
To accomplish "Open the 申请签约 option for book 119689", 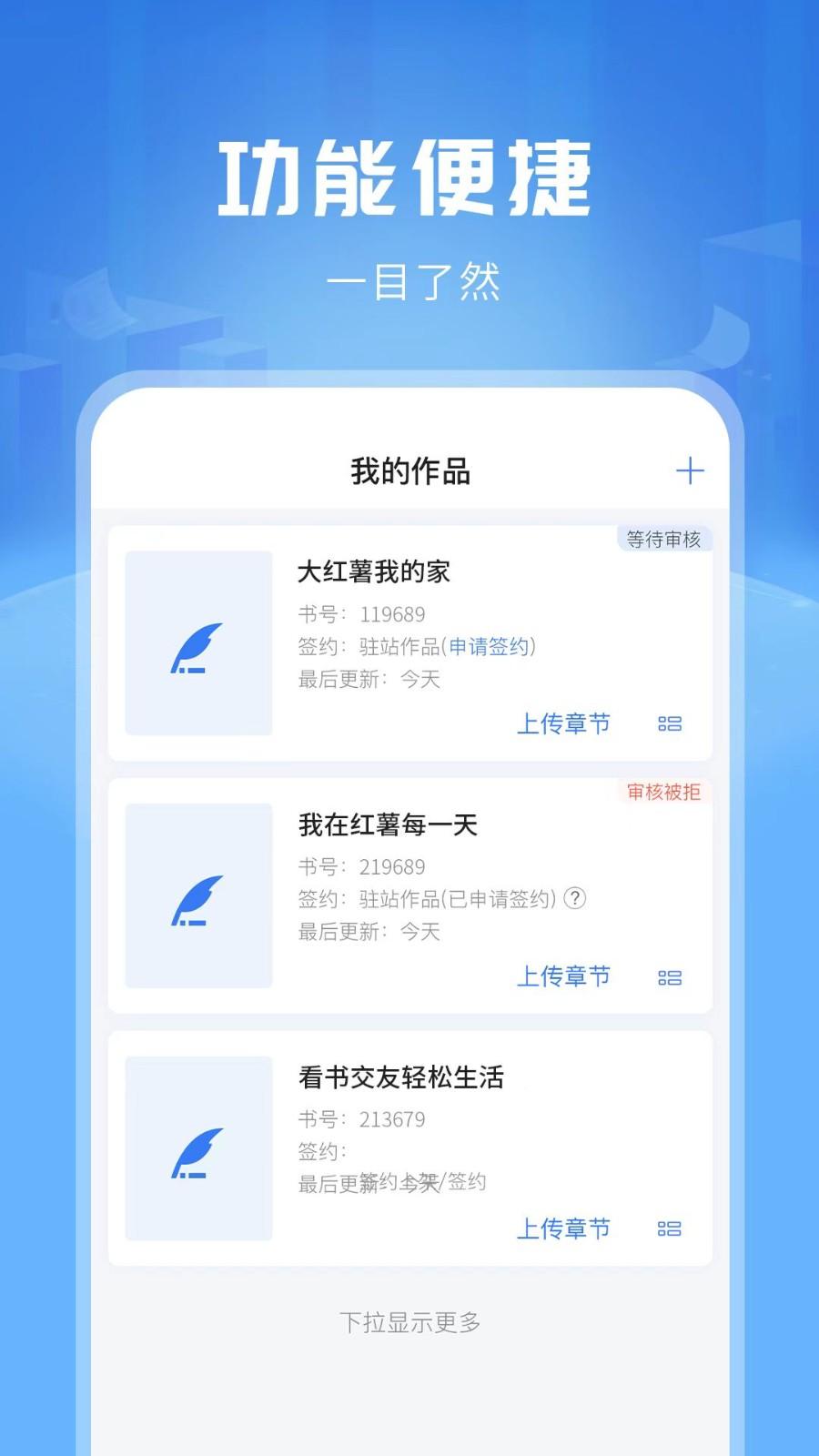I will pos(491,648).
